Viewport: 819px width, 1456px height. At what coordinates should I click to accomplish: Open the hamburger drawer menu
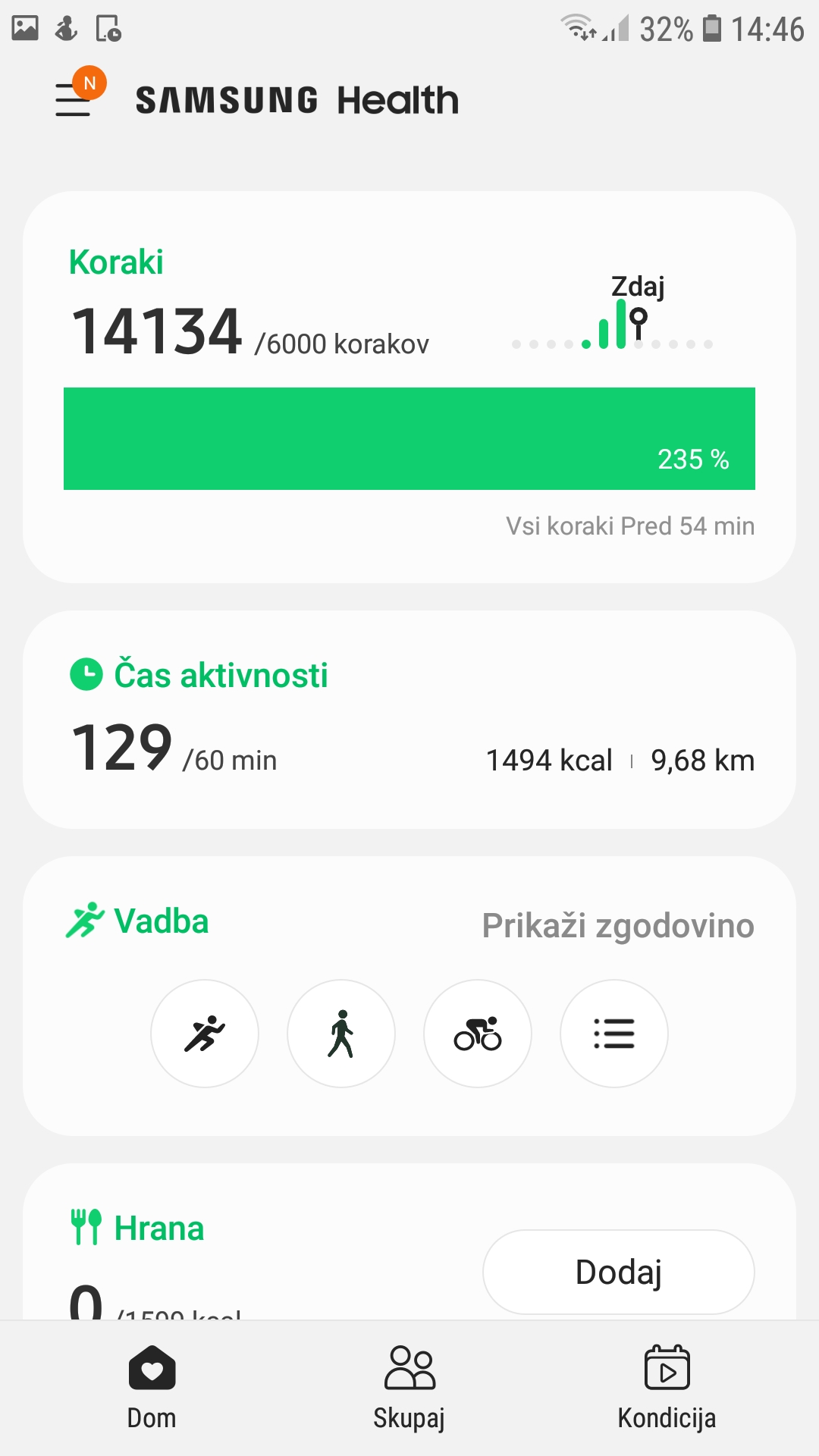point(76,99)
